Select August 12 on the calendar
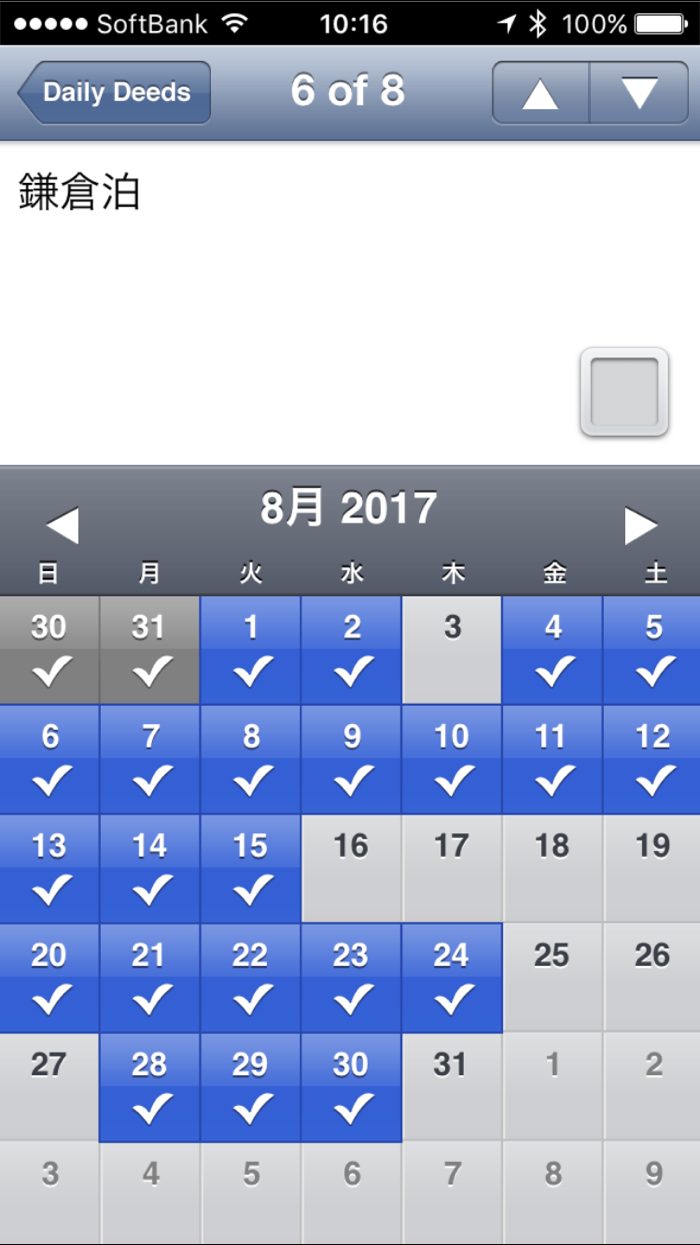This screenshot has height=1245, width=700. [652, 759]
